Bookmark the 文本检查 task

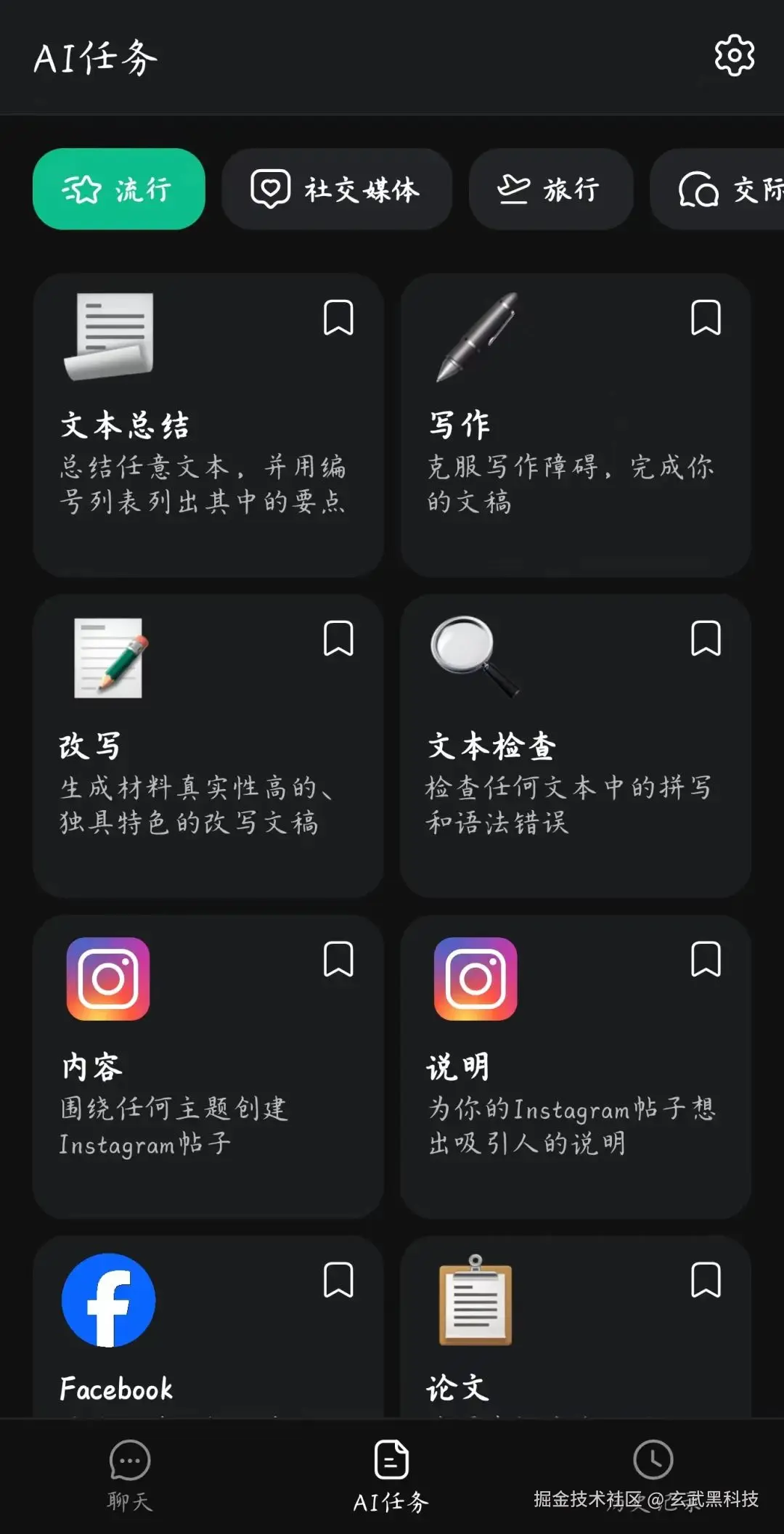point(706,639)
